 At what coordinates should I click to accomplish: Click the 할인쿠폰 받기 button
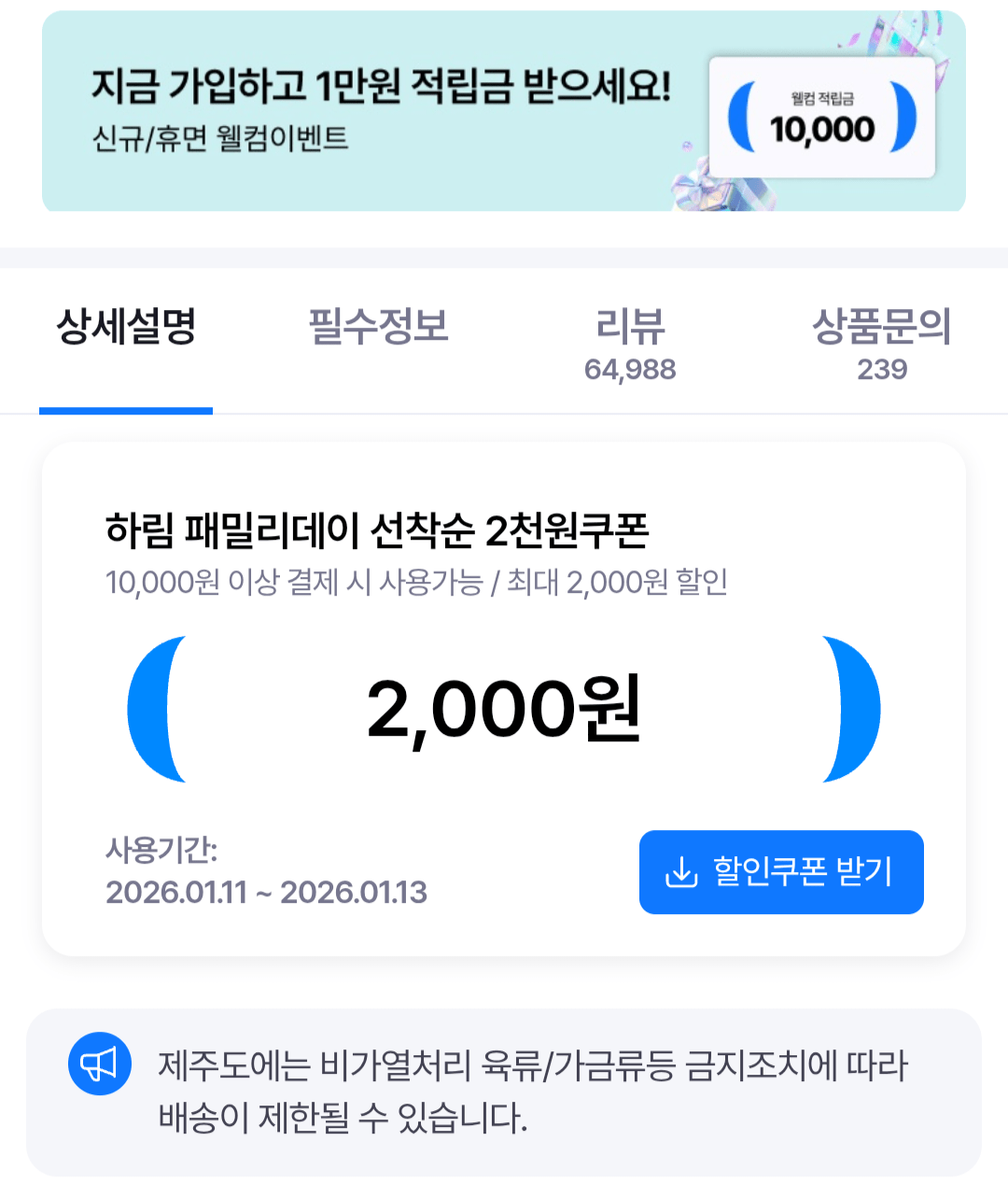tap(781, 873)
